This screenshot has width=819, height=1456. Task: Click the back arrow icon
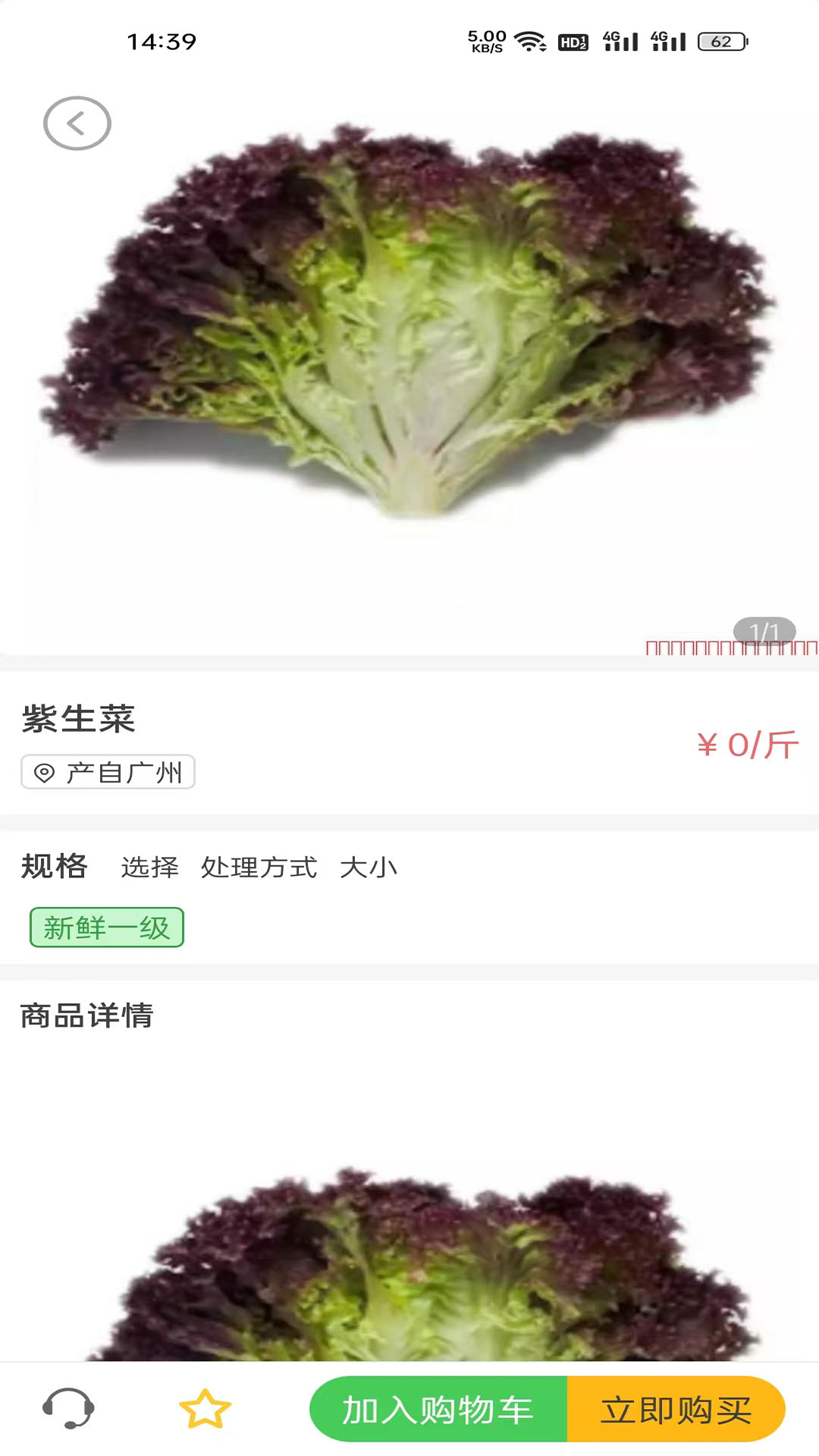pyautogui.click(x=78, y=123)
